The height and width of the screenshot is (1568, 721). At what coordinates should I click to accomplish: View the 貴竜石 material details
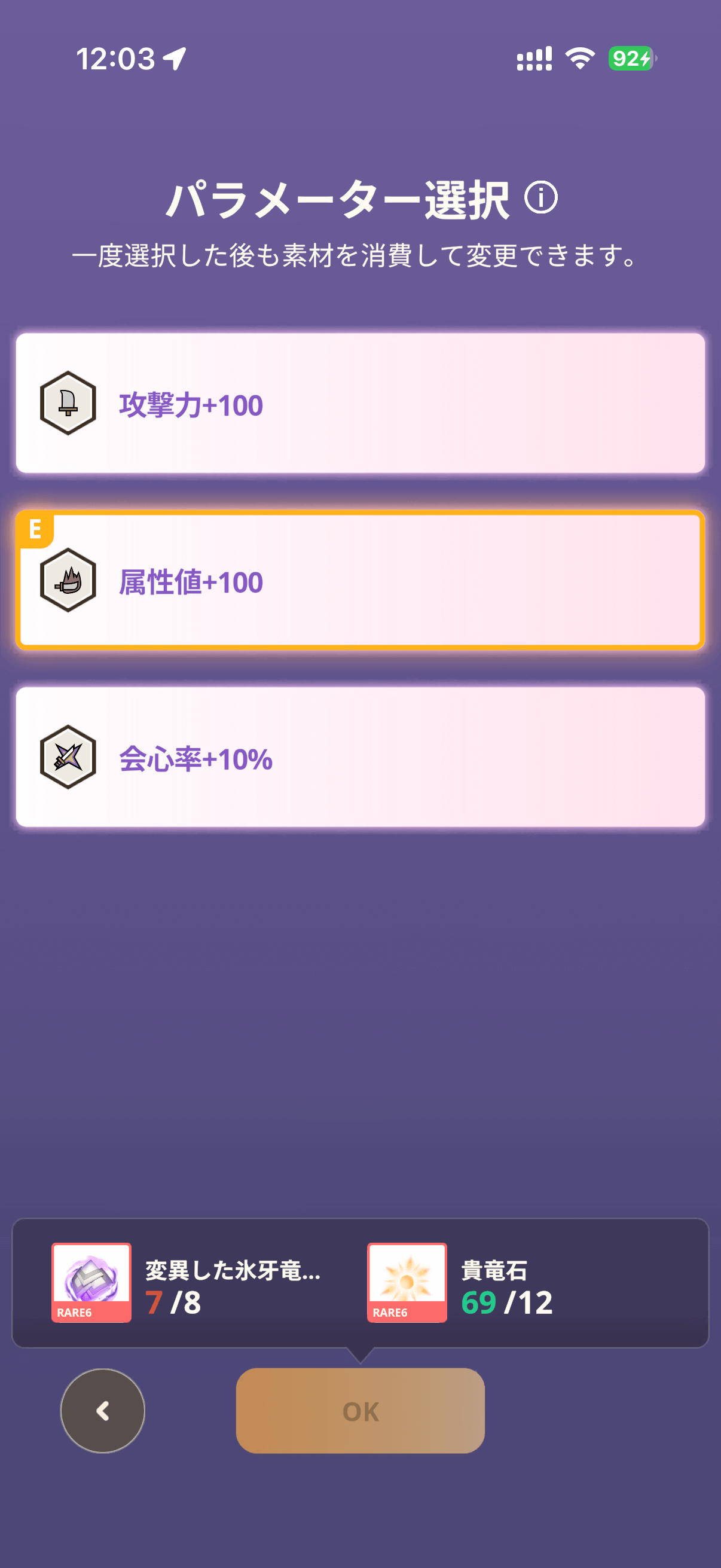pyautogui.click(x=407, y=1282)
